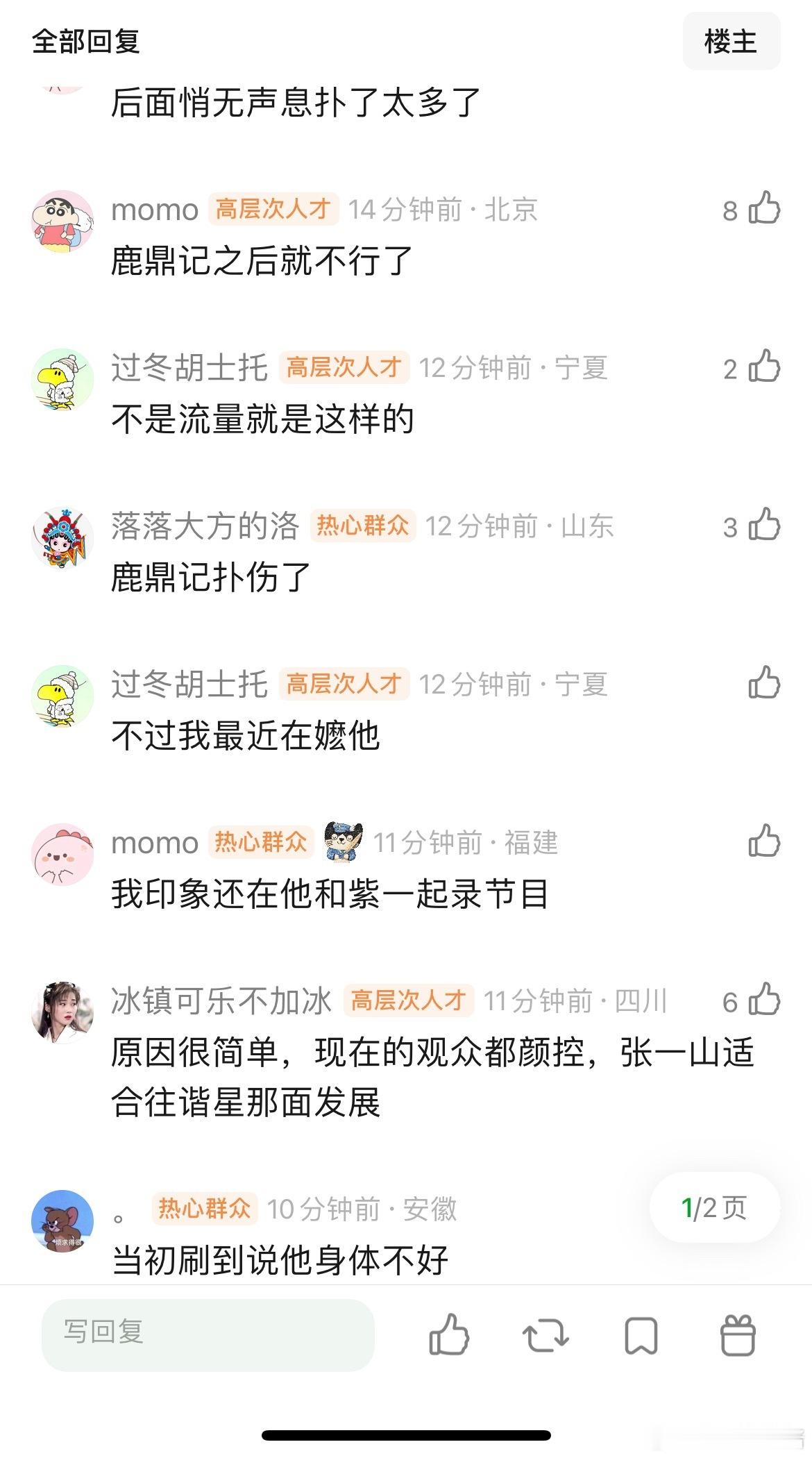Tap 落落大方的洛's 热心群众 badge
The width and height of the screenshot is (812, 1458).
pos(362,528)
